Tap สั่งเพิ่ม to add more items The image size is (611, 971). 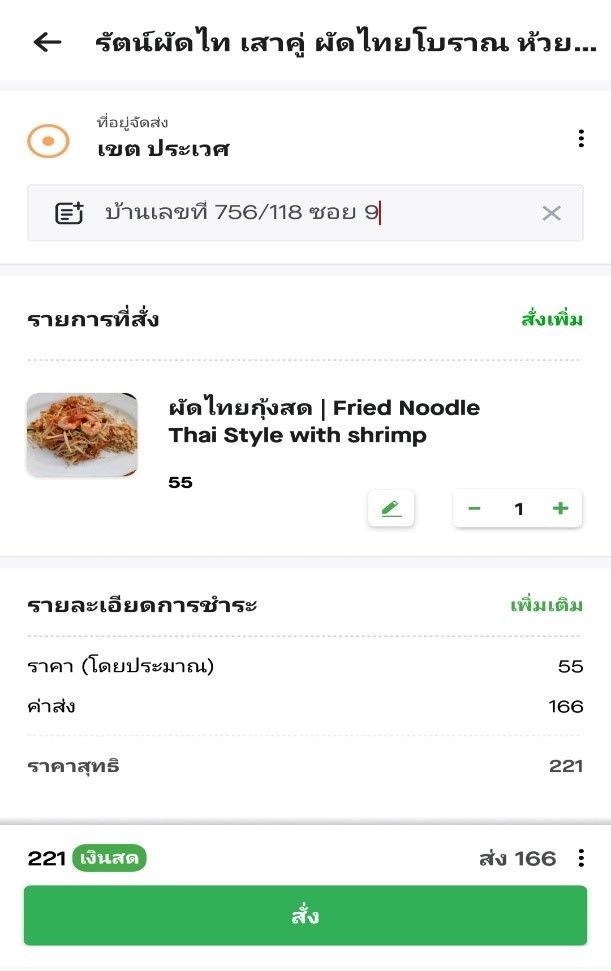point(551,320)
